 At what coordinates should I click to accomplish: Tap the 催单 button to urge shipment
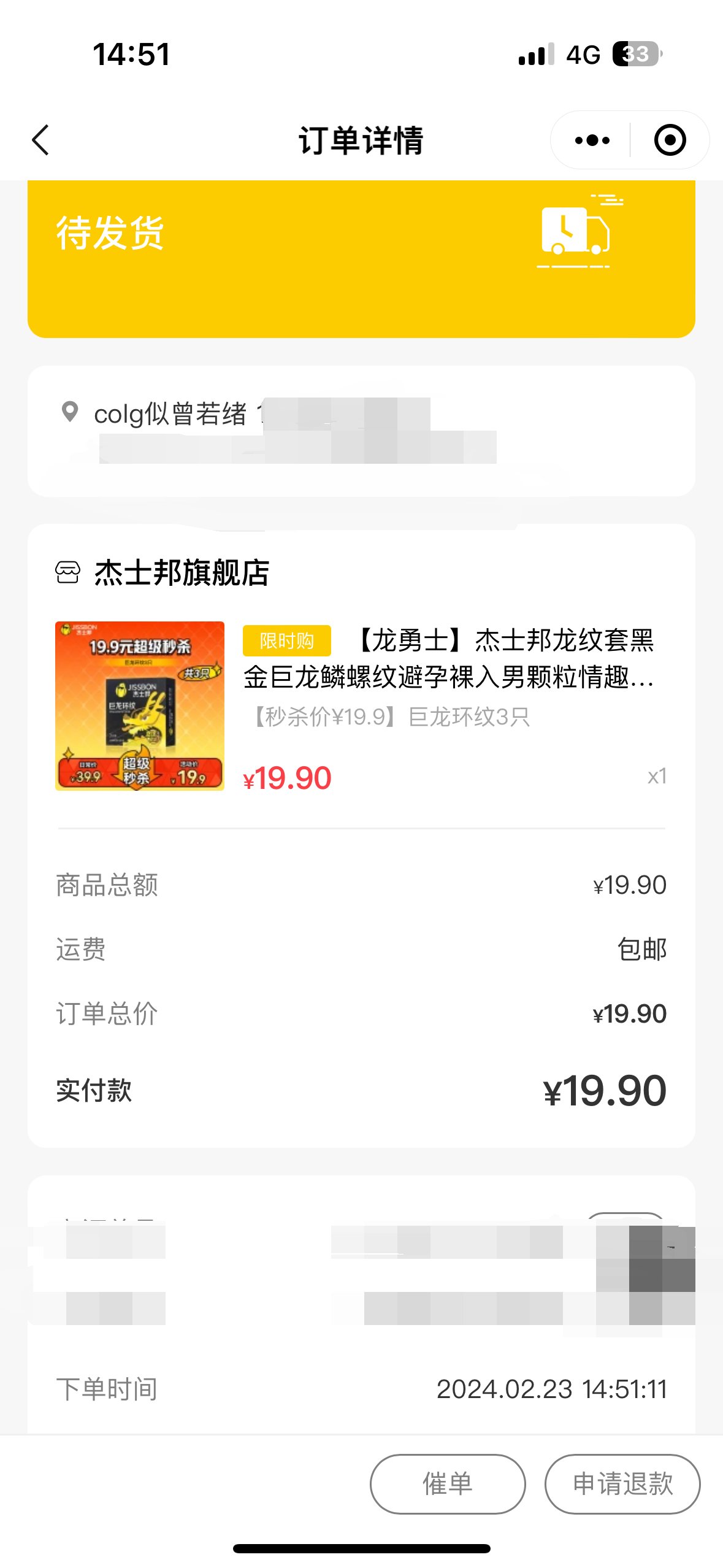tap(447, 1484)
